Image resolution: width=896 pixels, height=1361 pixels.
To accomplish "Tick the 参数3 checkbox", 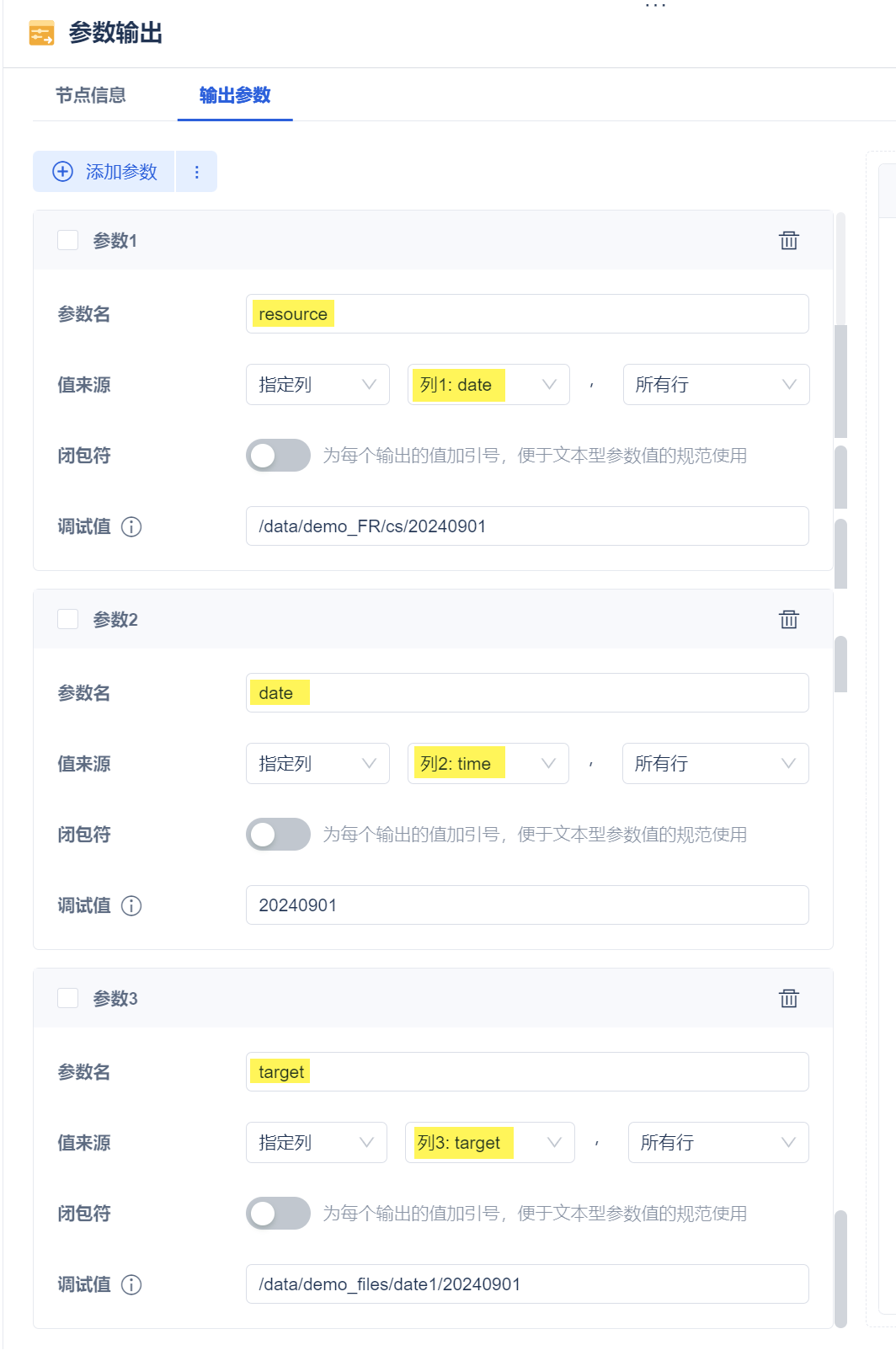I will pyautogui.click(x=68, y=999).
